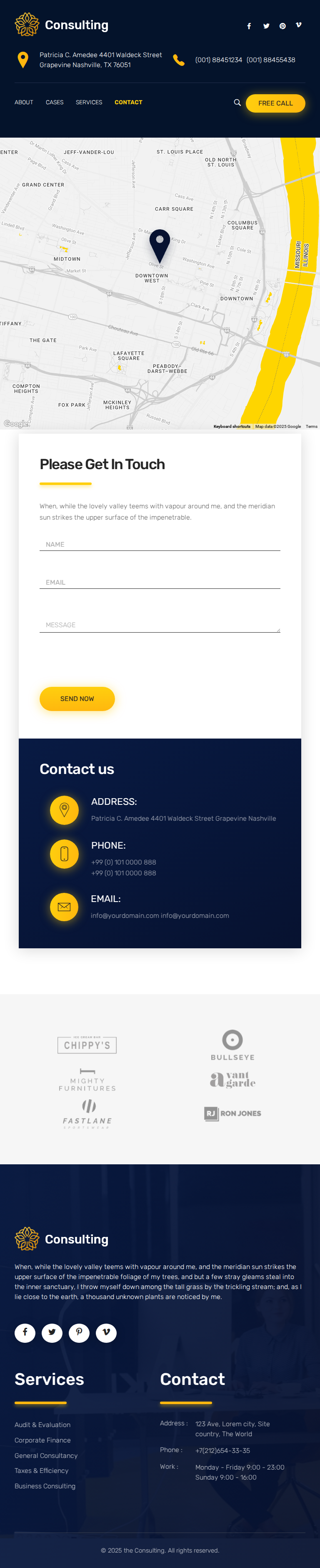Open the search magnifier icon

click(x=237, y=103)
